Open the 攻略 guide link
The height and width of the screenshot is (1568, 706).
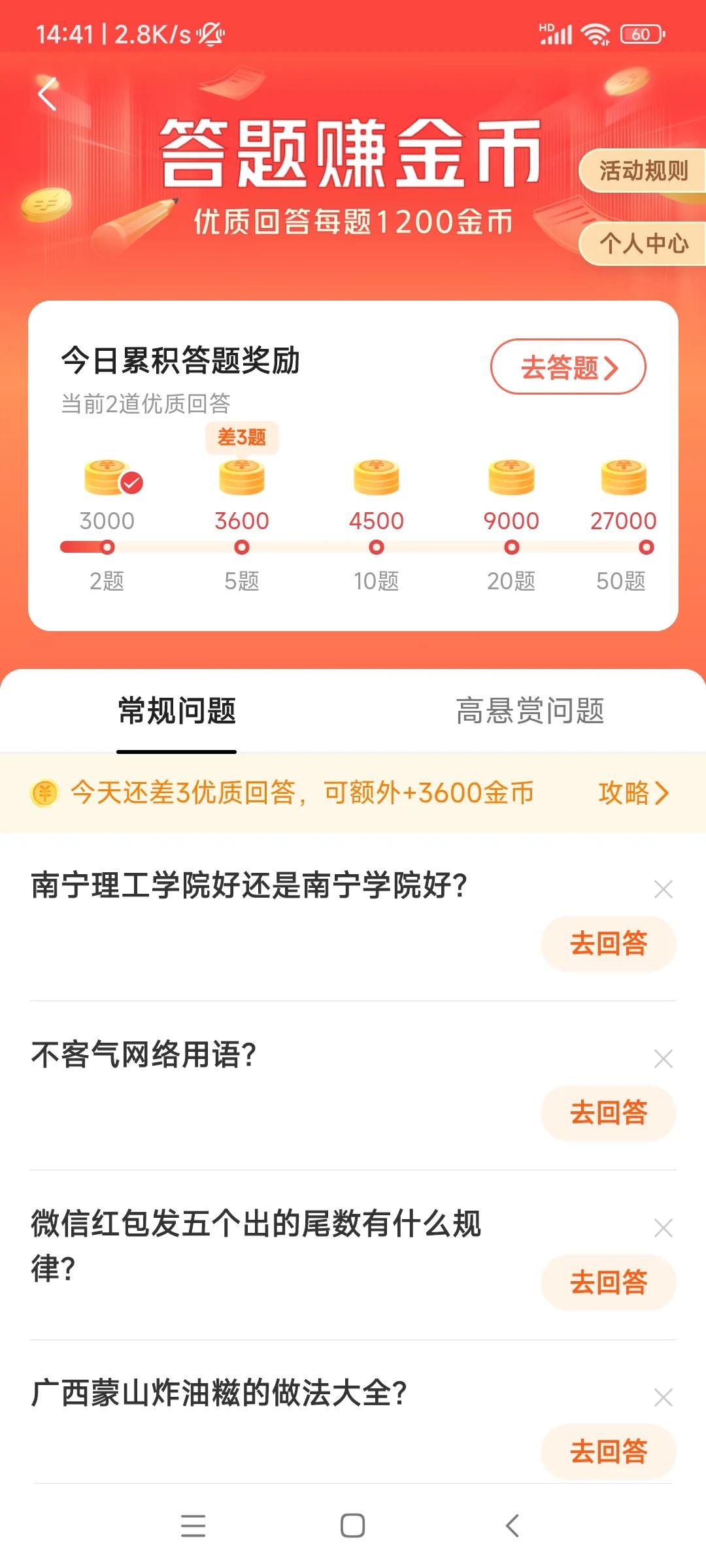[x=632, y=792]
